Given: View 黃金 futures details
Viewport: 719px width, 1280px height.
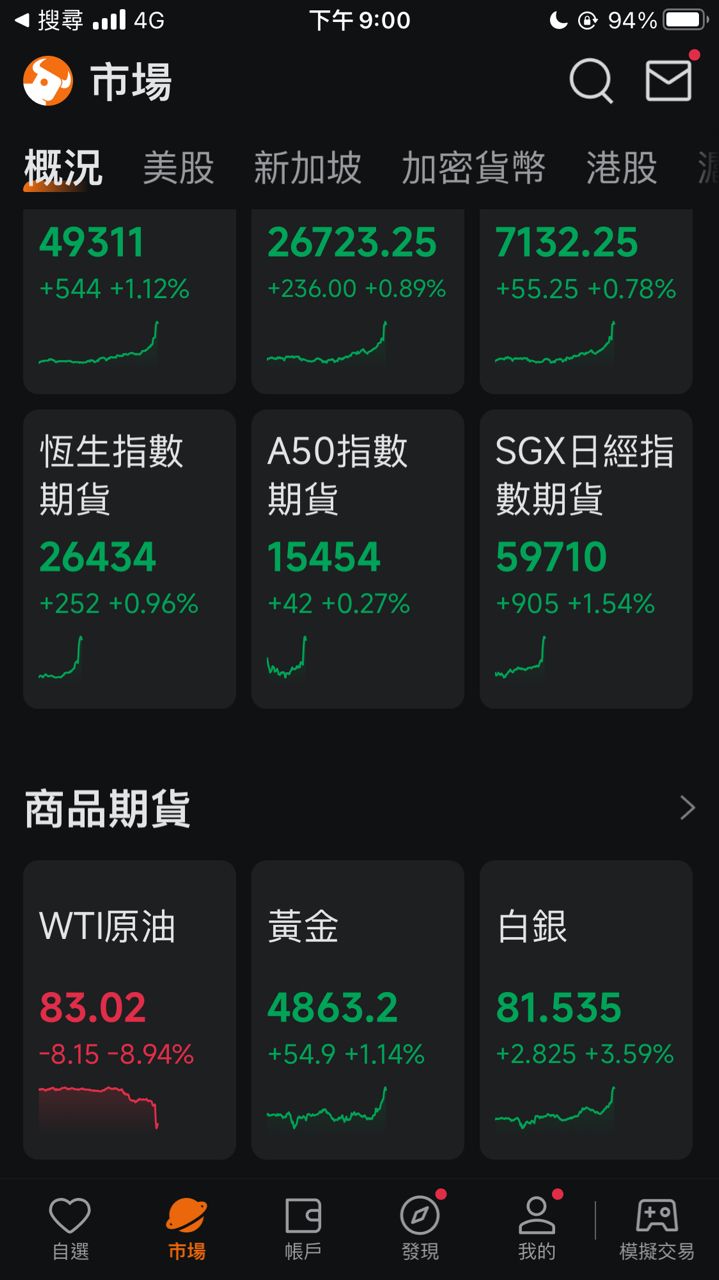Looking at the screenshot, I should (357, 1009).
